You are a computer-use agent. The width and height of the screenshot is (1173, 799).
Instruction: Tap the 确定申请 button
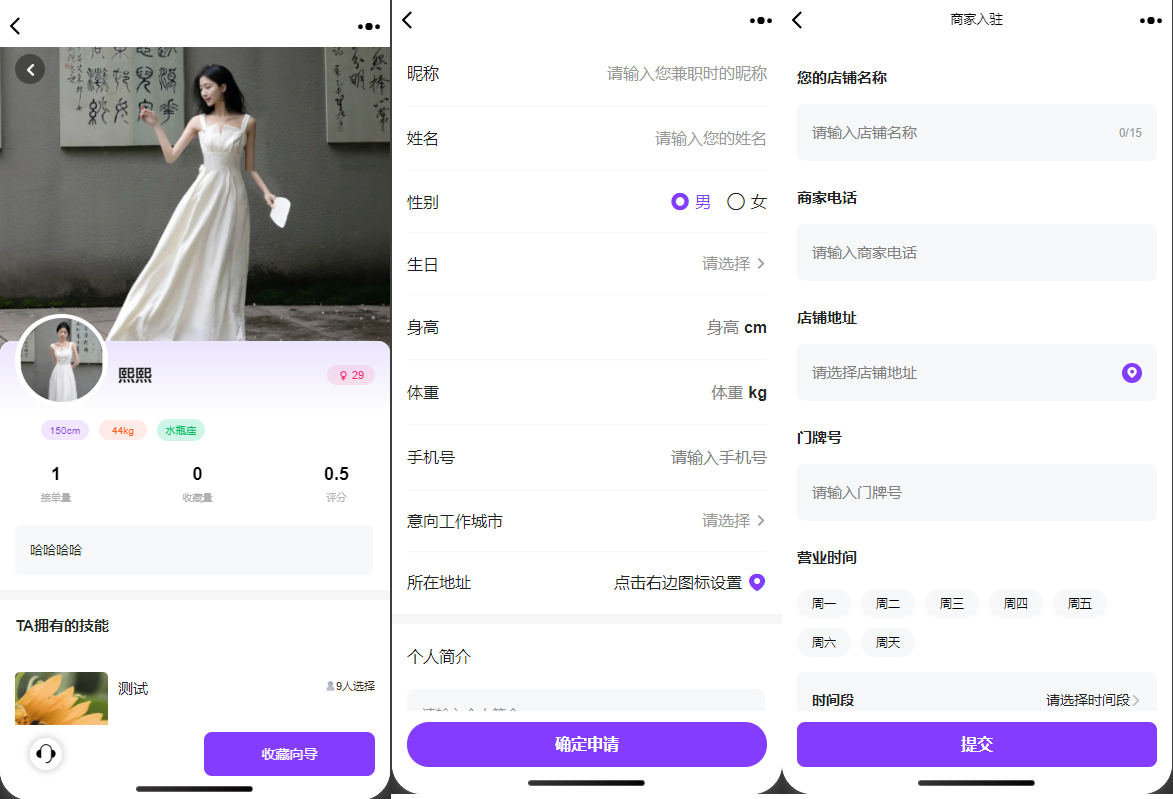[586, 744]
